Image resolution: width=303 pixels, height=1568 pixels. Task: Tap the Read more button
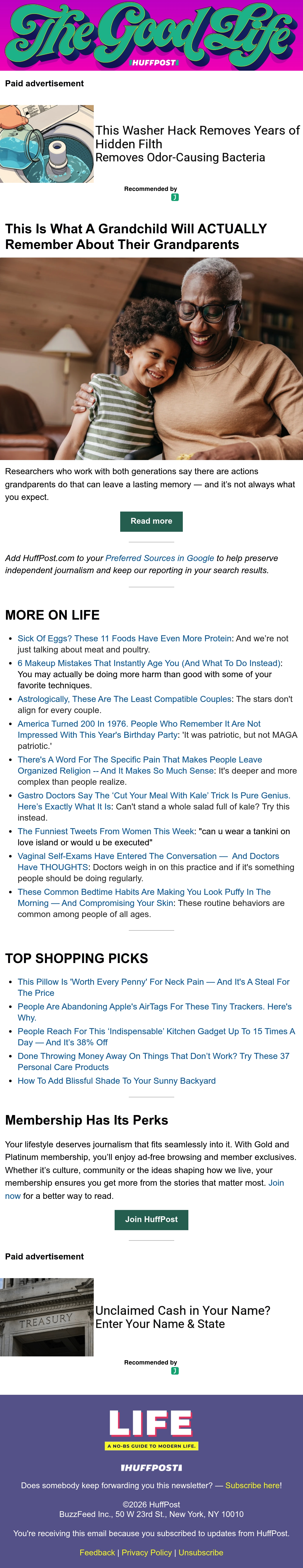[x=151, y=521]
